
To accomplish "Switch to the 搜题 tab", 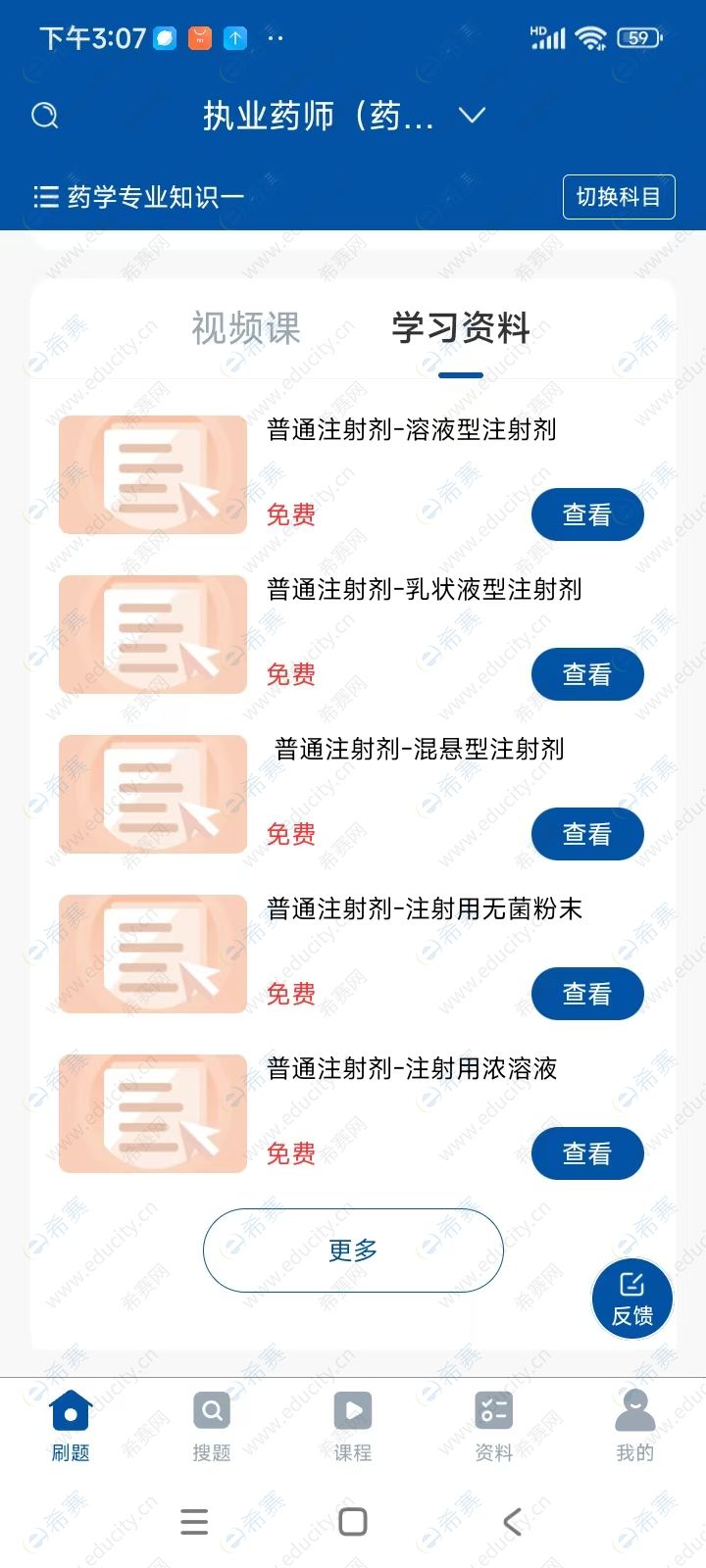I will click(x=212, y=1426).
